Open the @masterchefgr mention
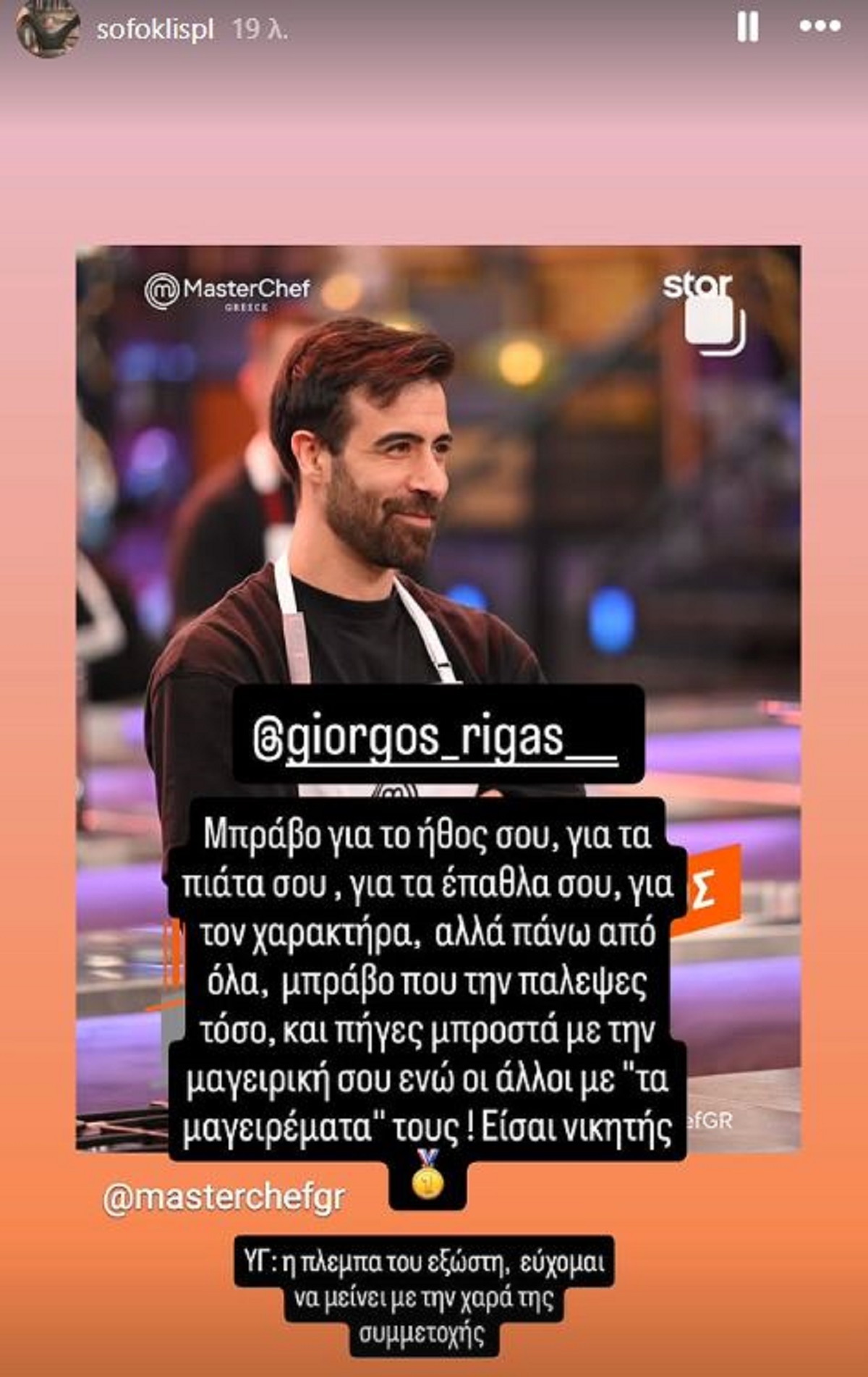The image size is (868, 1377). tap(224, 1198)
